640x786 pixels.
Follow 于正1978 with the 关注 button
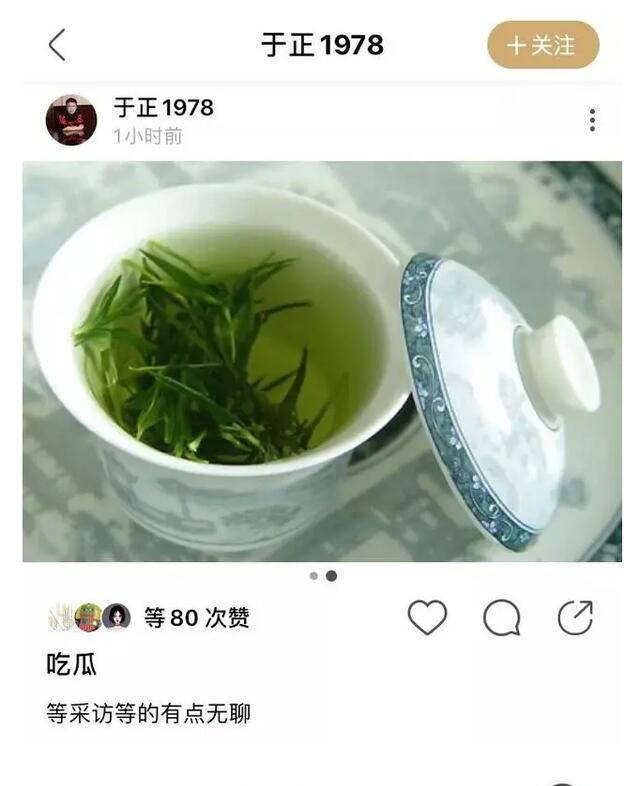coord(543,45)
